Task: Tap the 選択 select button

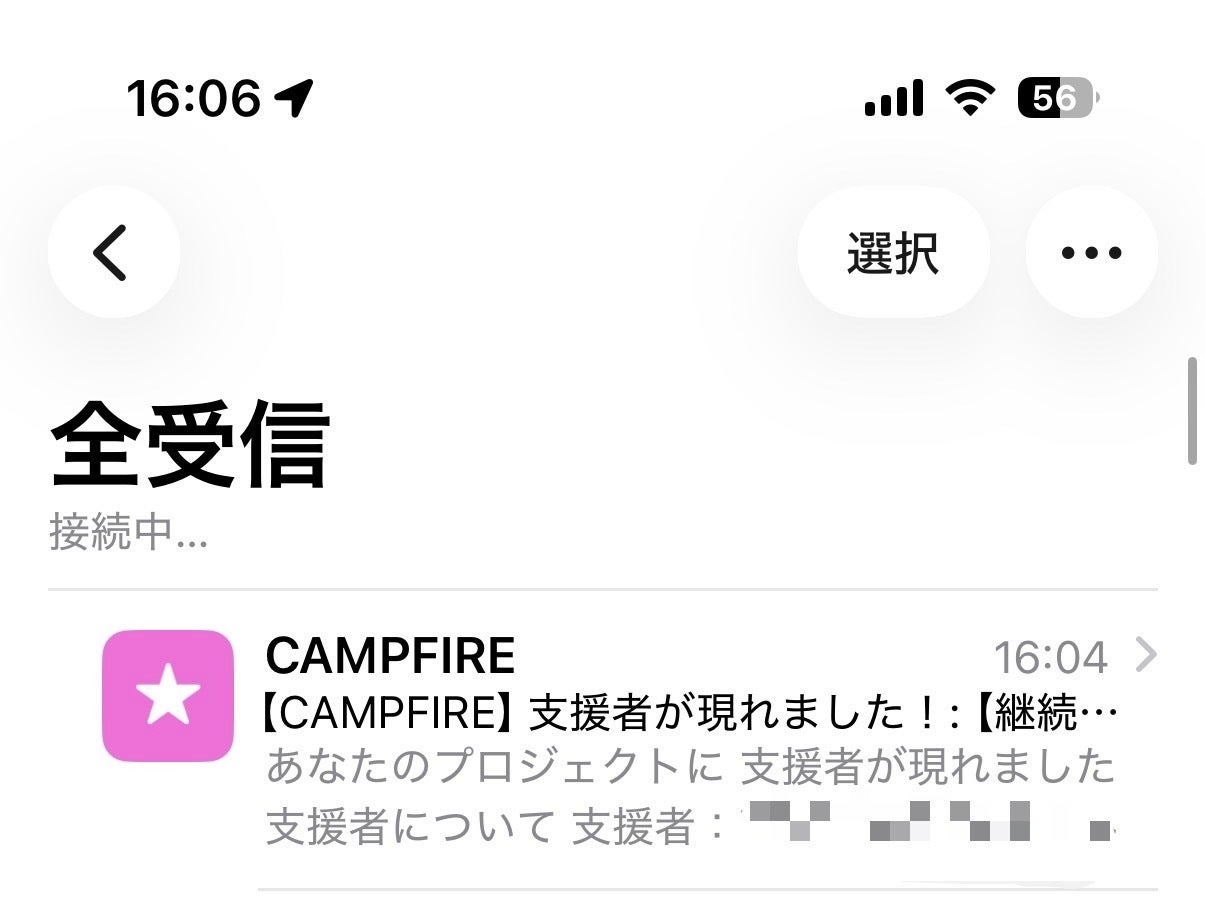Action: (x=893, y=252)
